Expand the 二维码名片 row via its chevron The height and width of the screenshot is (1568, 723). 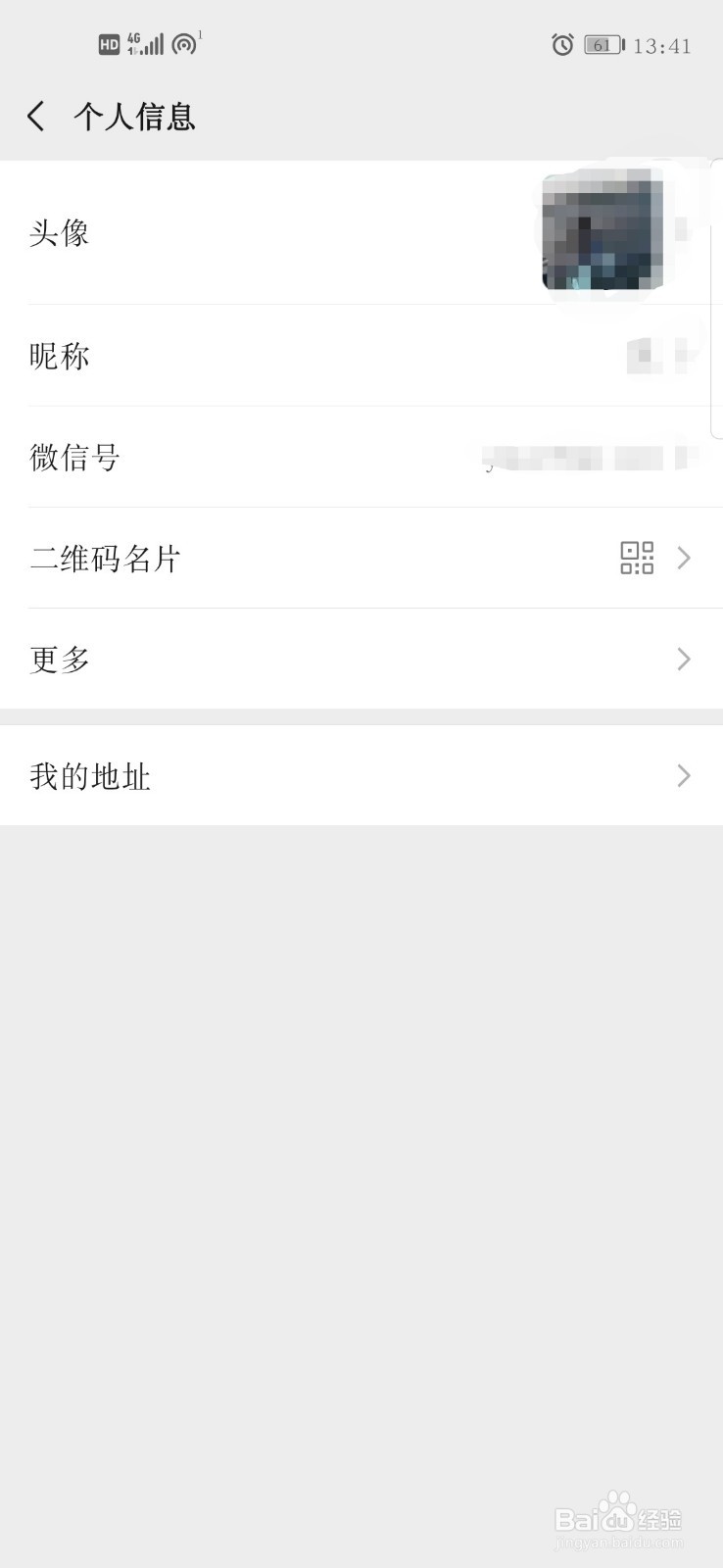point(683,558)
